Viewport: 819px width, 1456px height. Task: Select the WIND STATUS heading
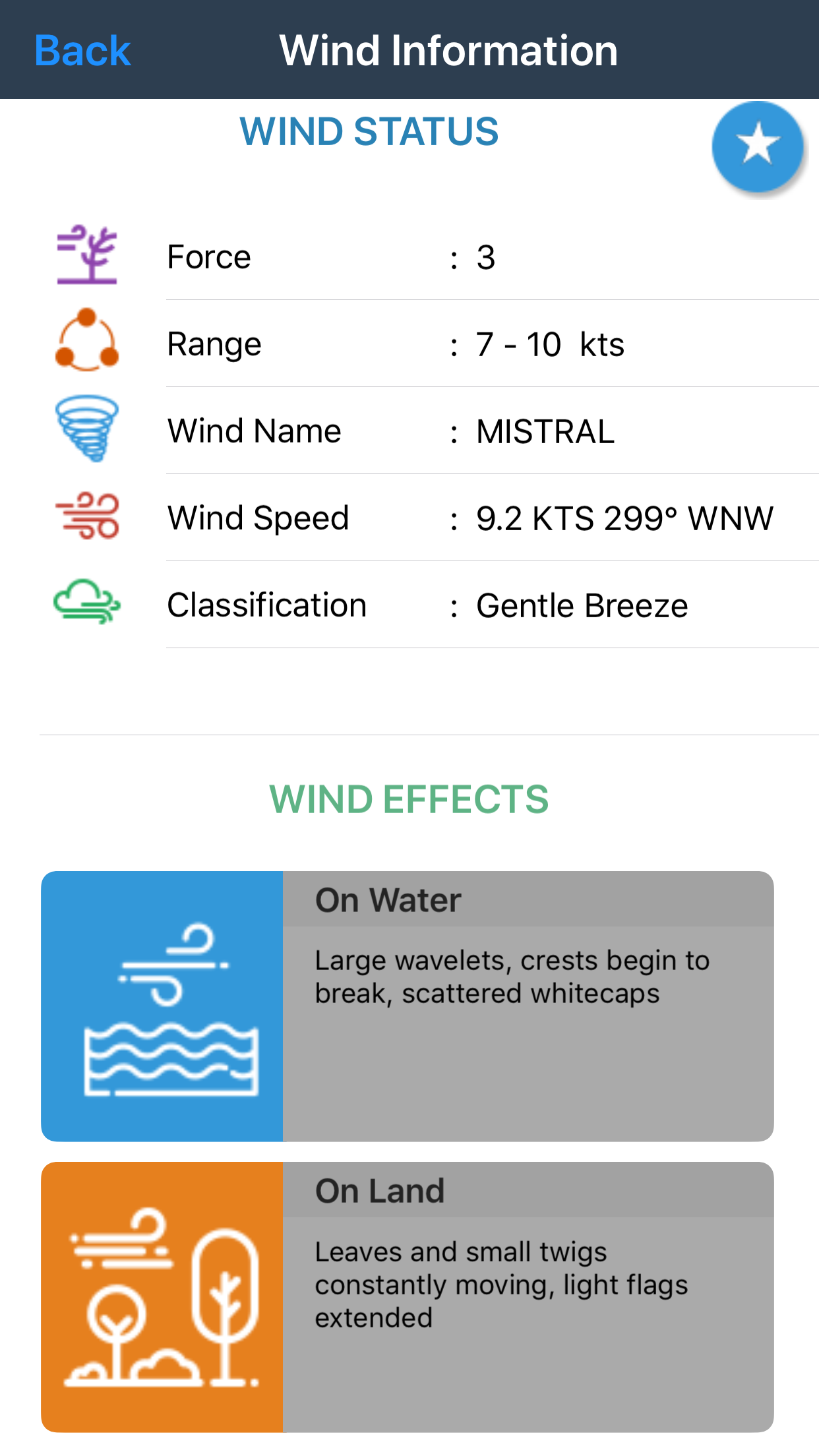click(370, 131)
